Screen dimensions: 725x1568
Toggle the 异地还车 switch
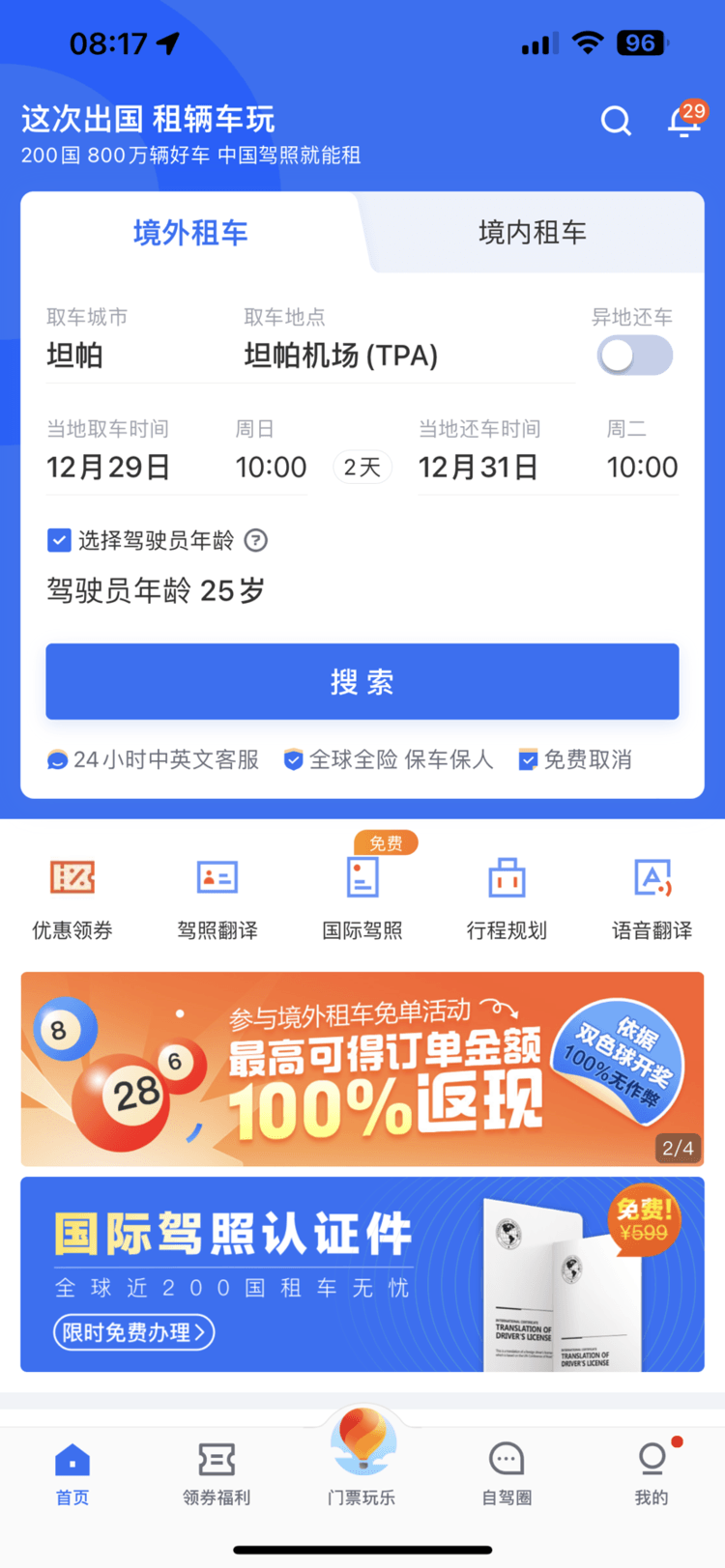[x=634, y=356]
